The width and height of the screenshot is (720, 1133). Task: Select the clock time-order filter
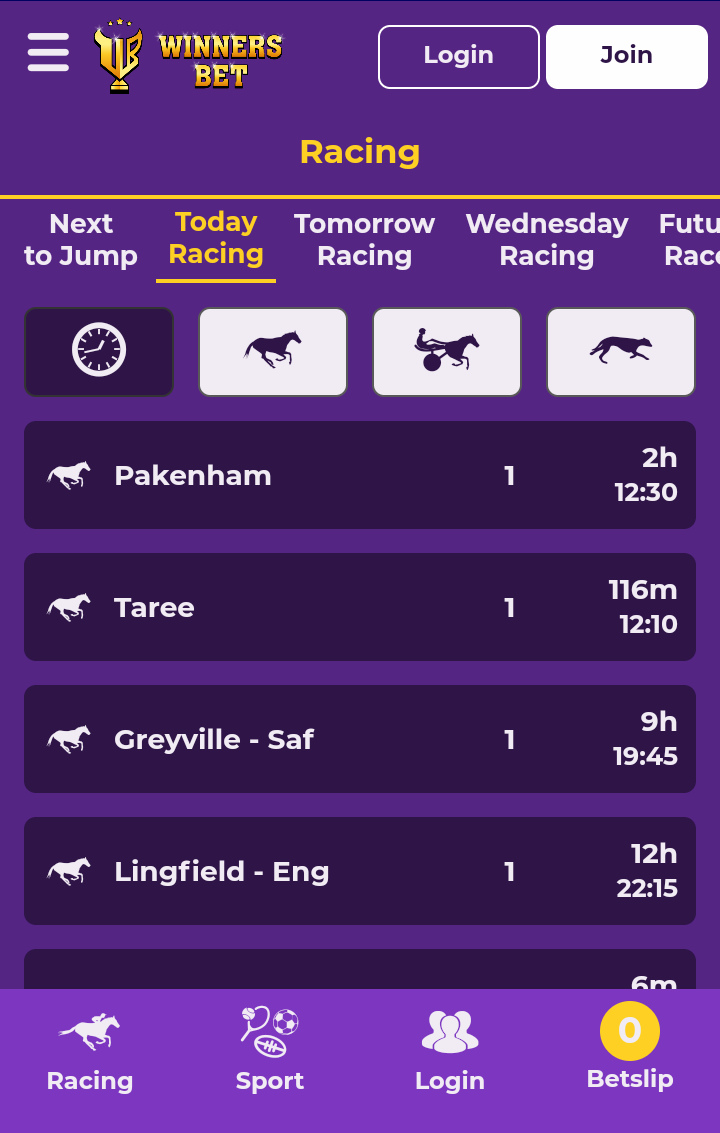[x=99, y=351]
